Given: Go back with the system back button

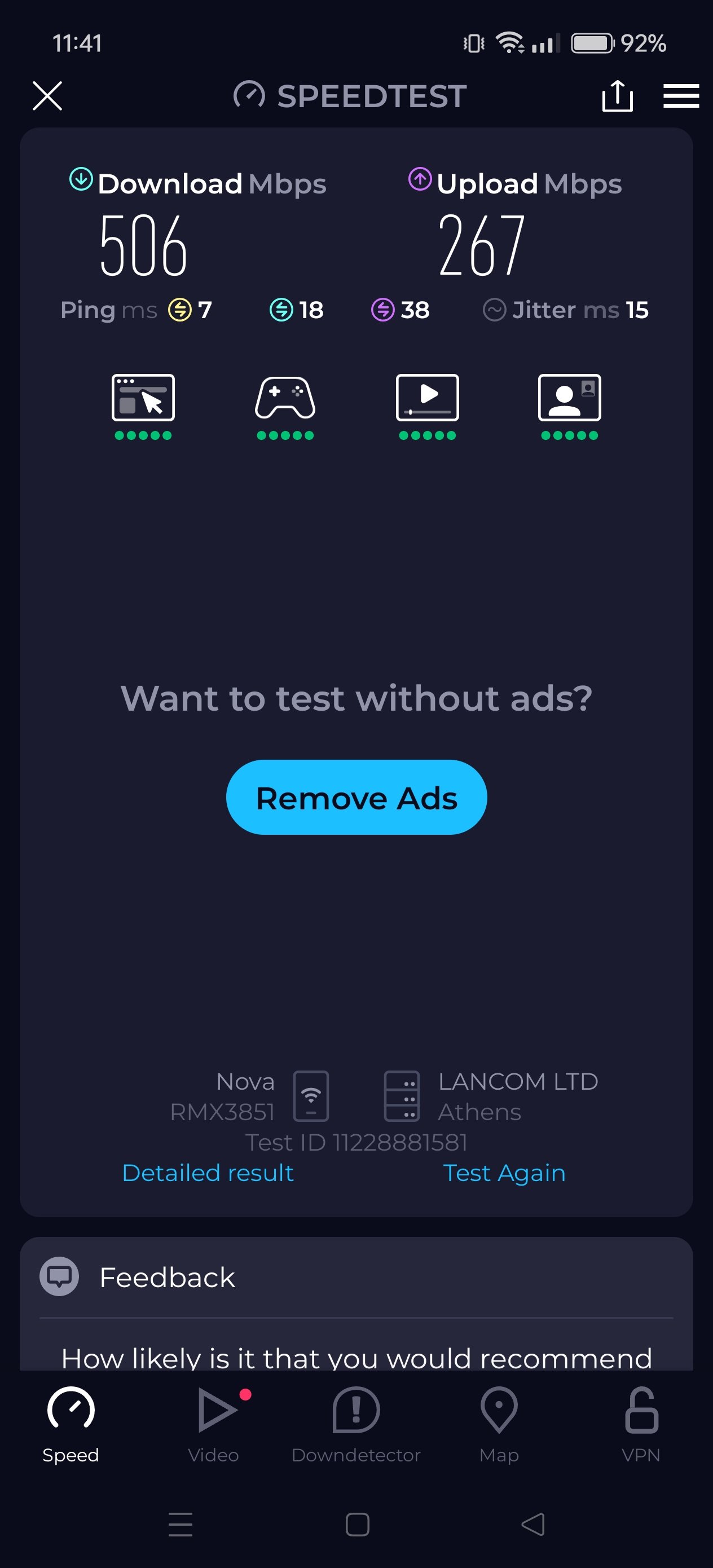Looking at the screenshot, I should (532, 1524).
